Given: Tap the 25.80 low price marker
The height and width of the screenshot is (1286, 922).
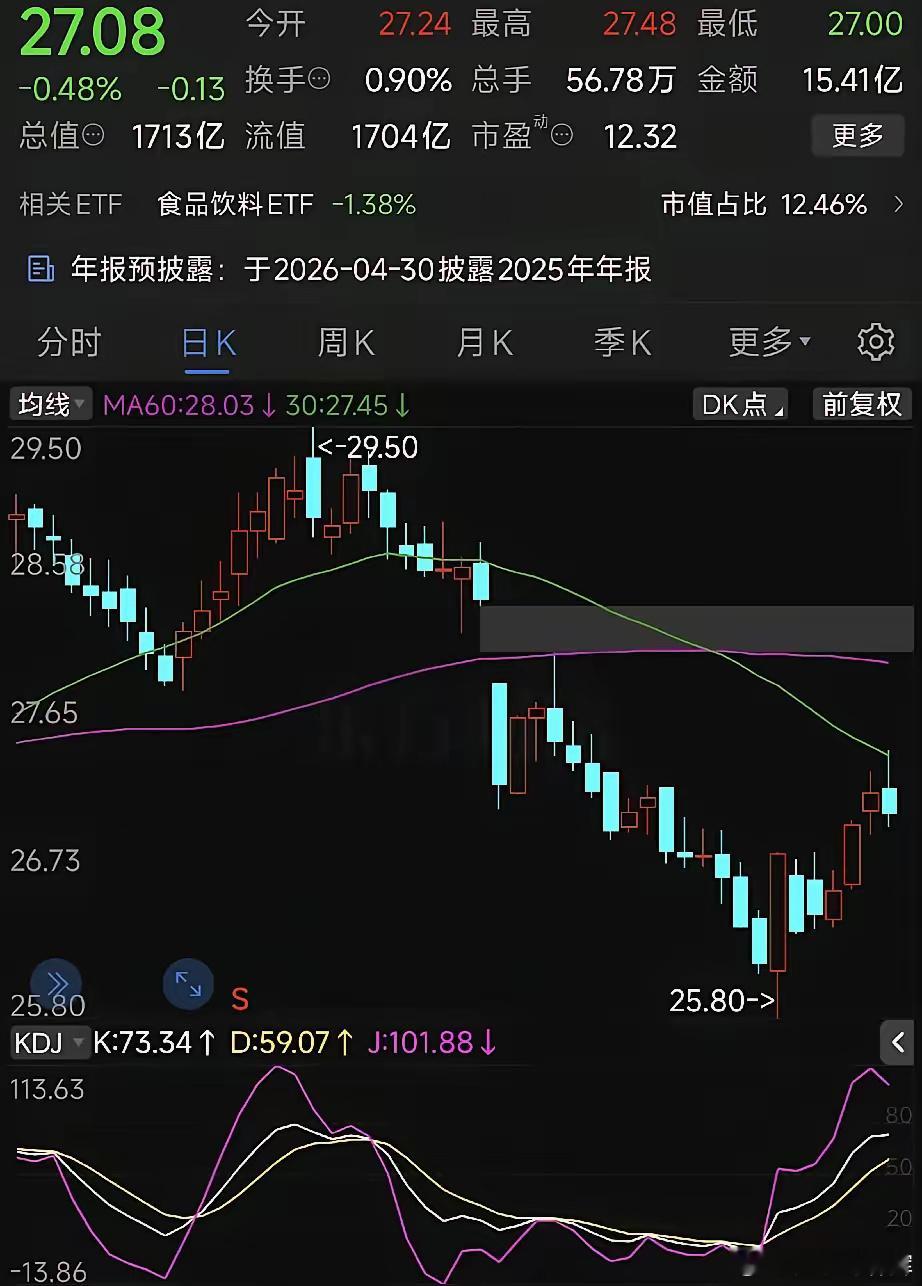Looking at the screenshot, I should pyautogui.click(x=722, y=1001).
